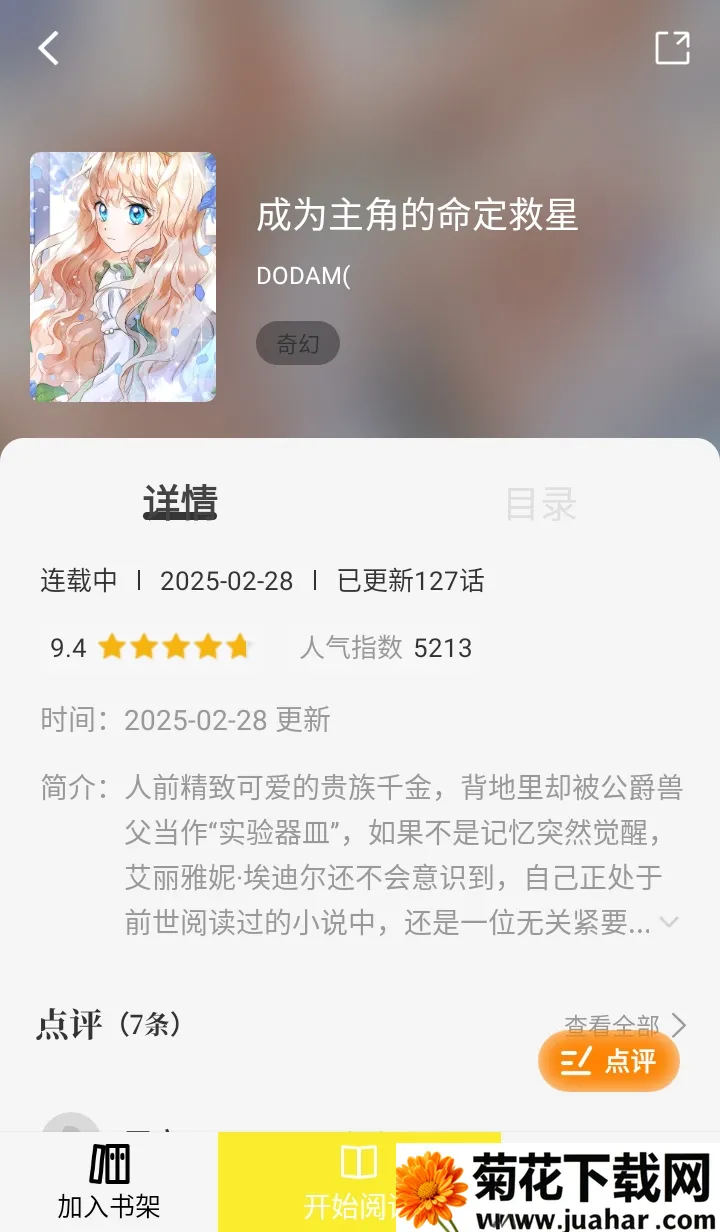Select the 奇幻 genre tag
The height and width of the screenshot is (1232, 720).
coord(297,343)
